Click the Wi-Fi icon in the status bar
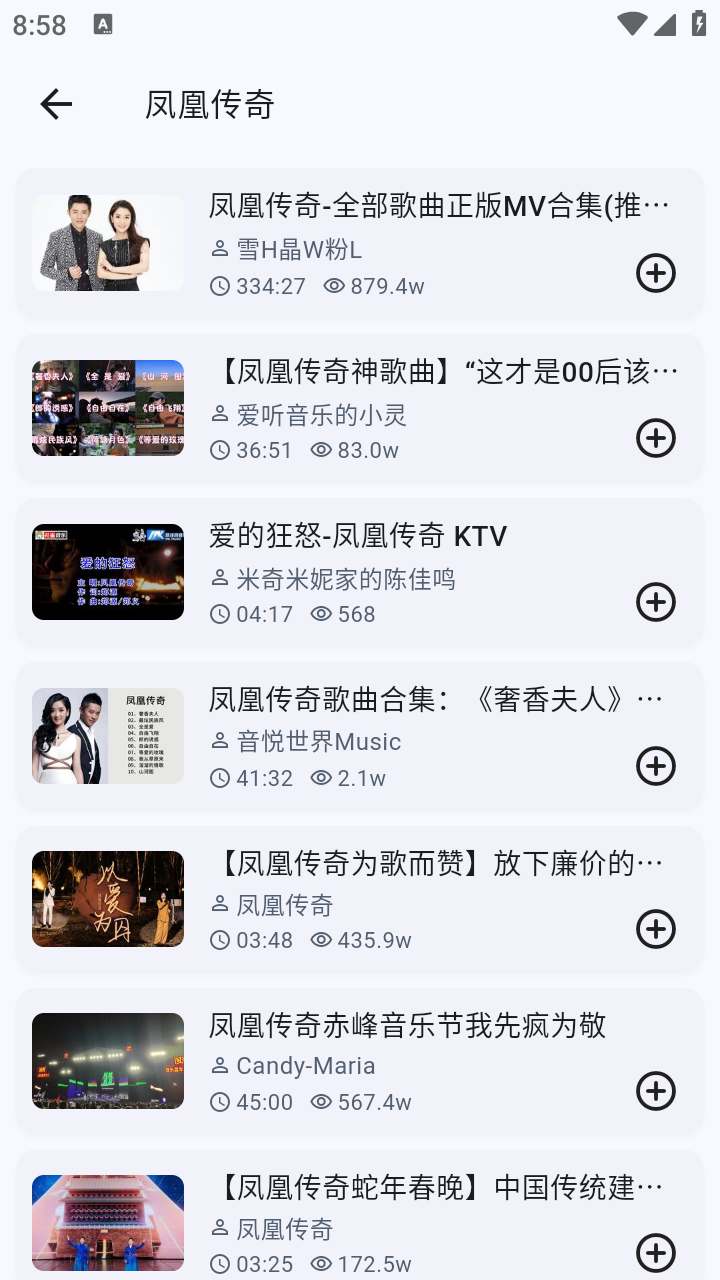Screen dimensions: 720x1280 630,23
